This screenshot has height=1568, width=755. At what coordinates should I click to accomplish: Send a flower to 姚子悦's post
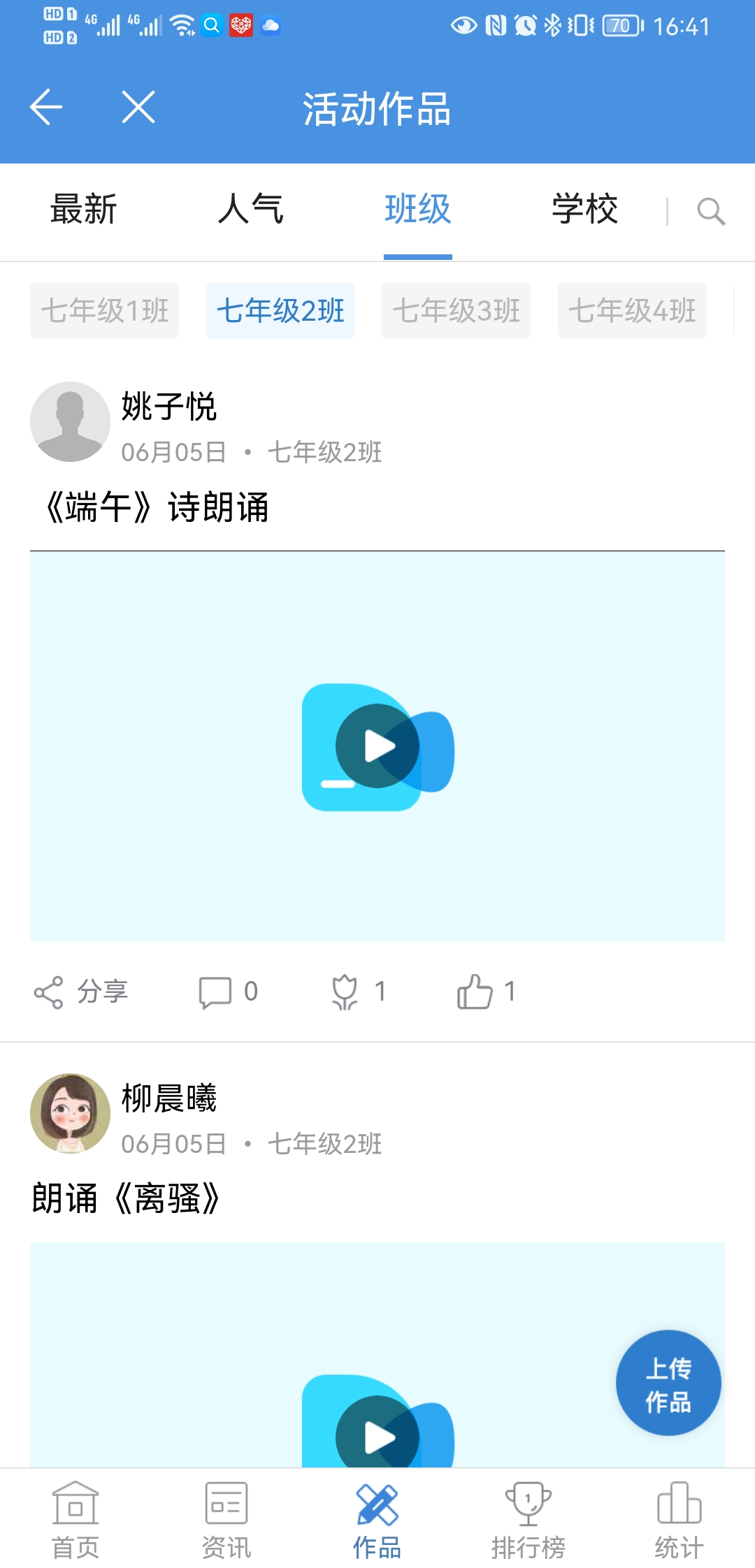(357, 992)
